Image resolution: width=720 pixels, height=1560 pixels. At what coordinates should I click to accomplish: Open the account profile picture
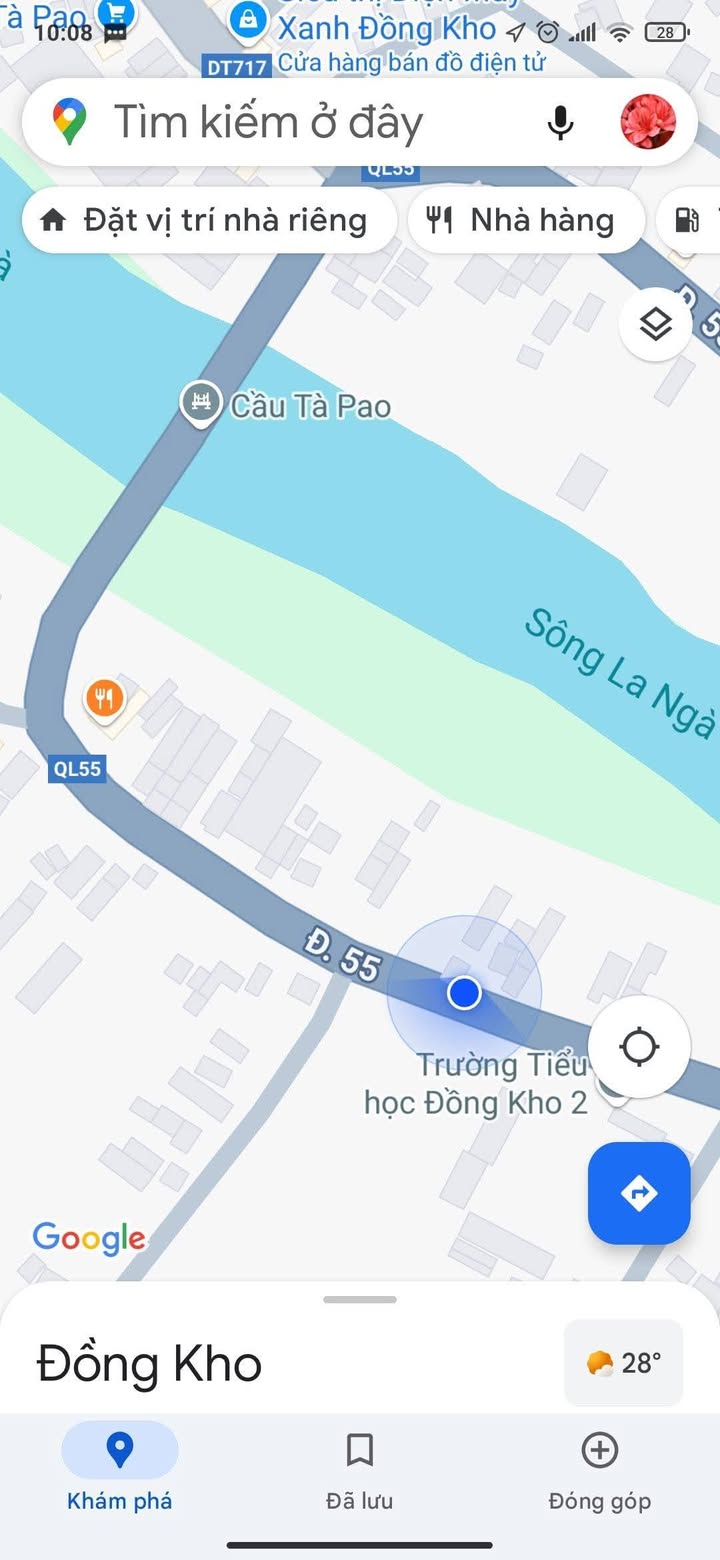[x=648, y=122]
